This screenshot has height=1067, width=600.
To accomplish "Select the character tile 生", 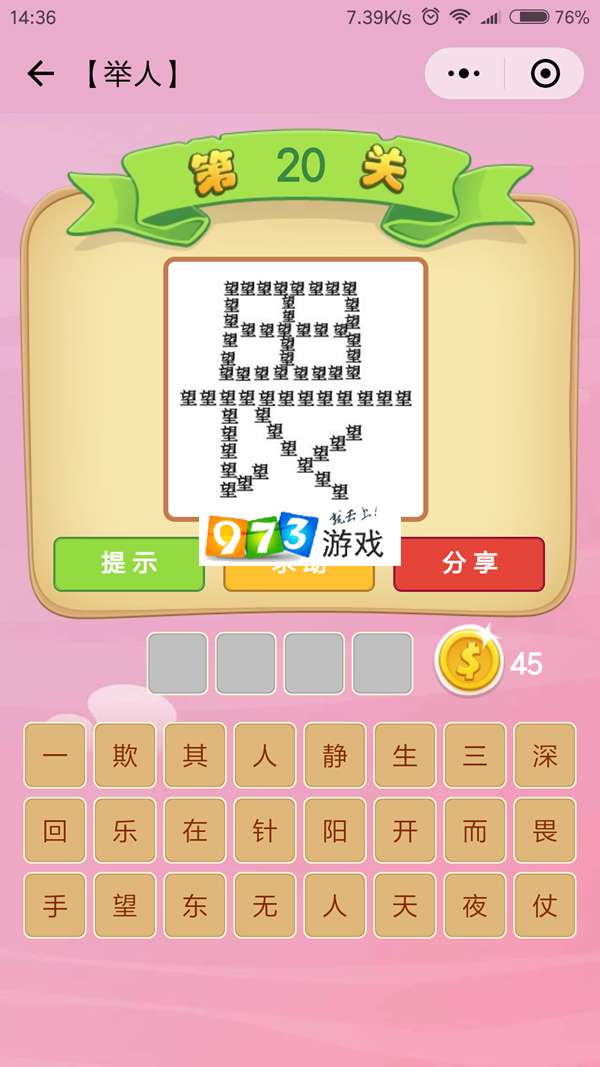I will click(x=405, y=756).
